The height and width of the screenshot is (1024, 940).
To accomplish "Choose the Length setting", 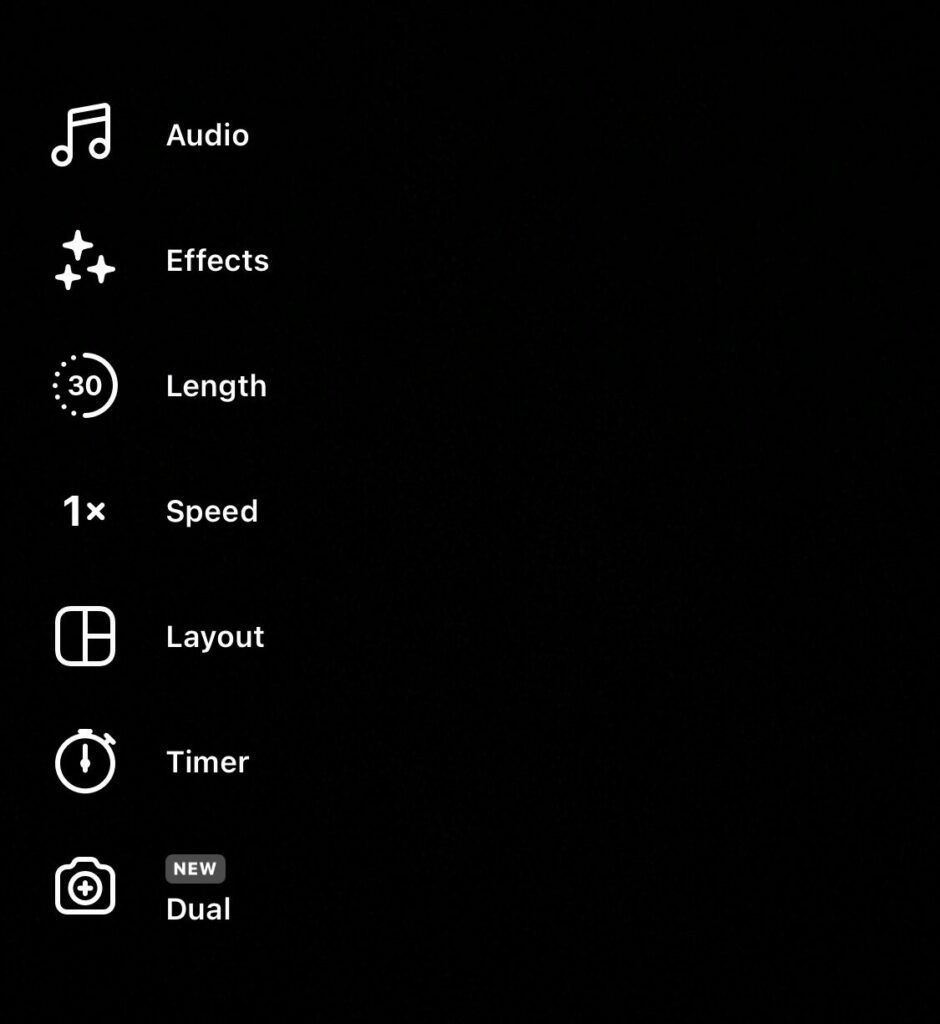I will (84, 386).
